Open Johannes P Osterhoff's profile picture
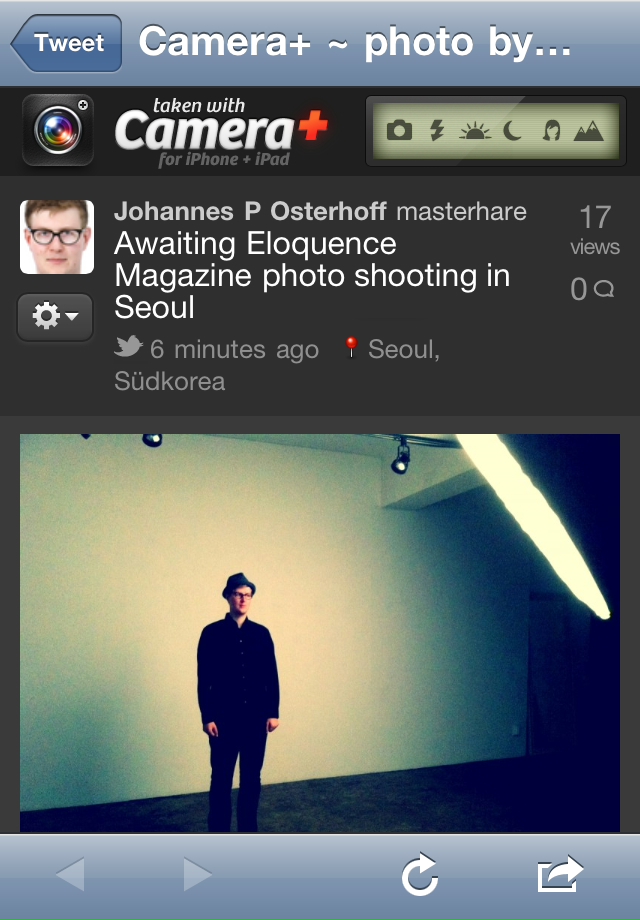 (x=57, y=237)
